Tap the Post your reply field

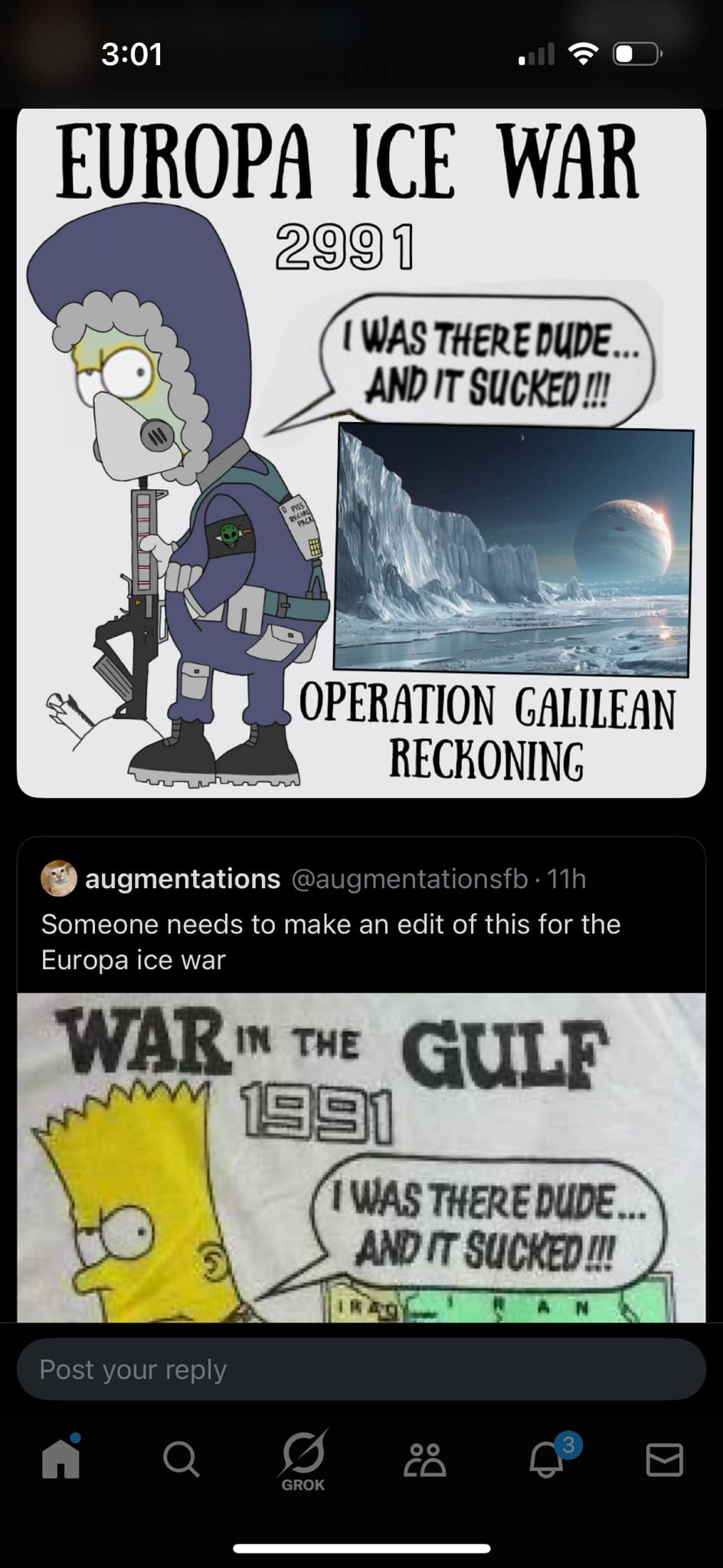[361, 1370]
